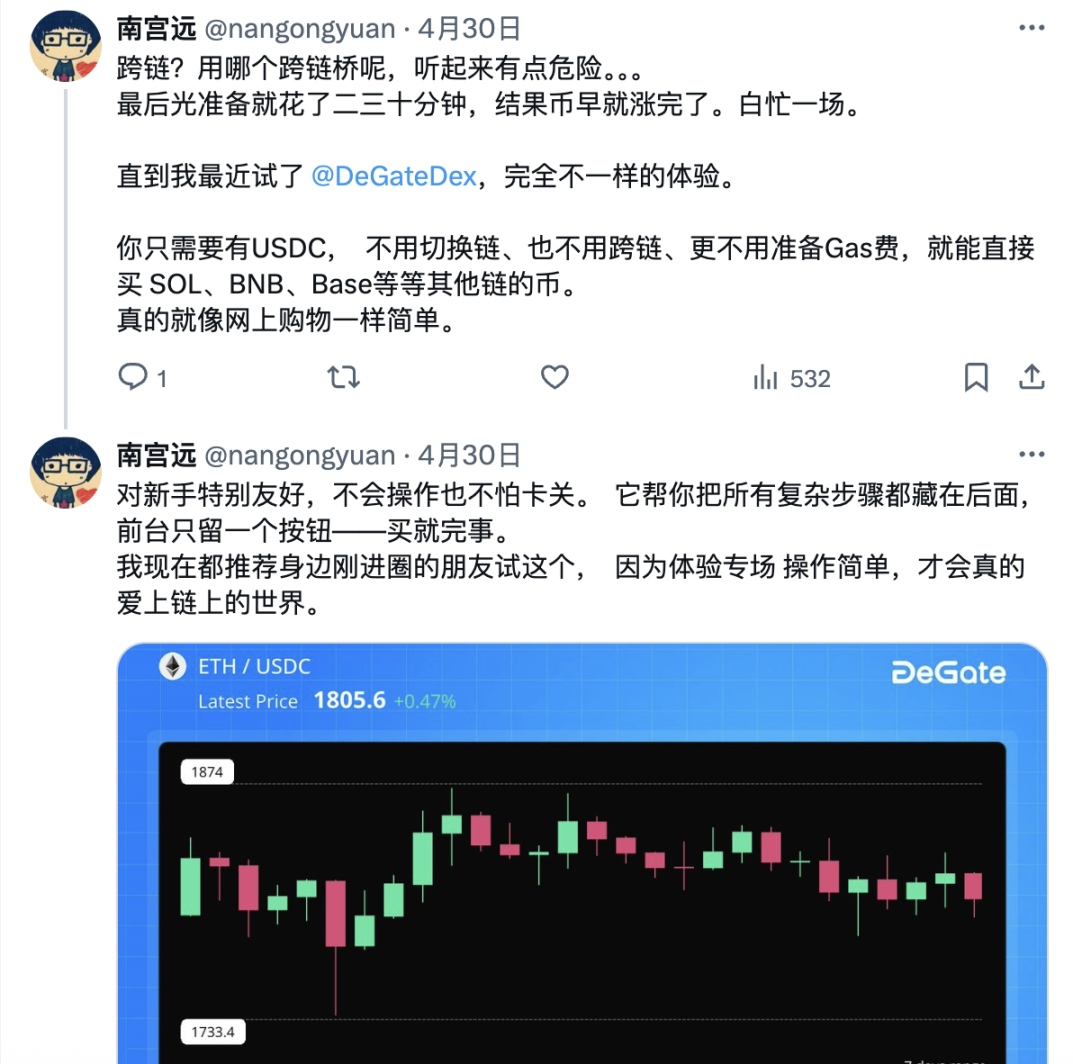Open overflow menu of the 对新手特别友好 tweet
This screenshot has width=1073, height=1064.
[1031, 455]
